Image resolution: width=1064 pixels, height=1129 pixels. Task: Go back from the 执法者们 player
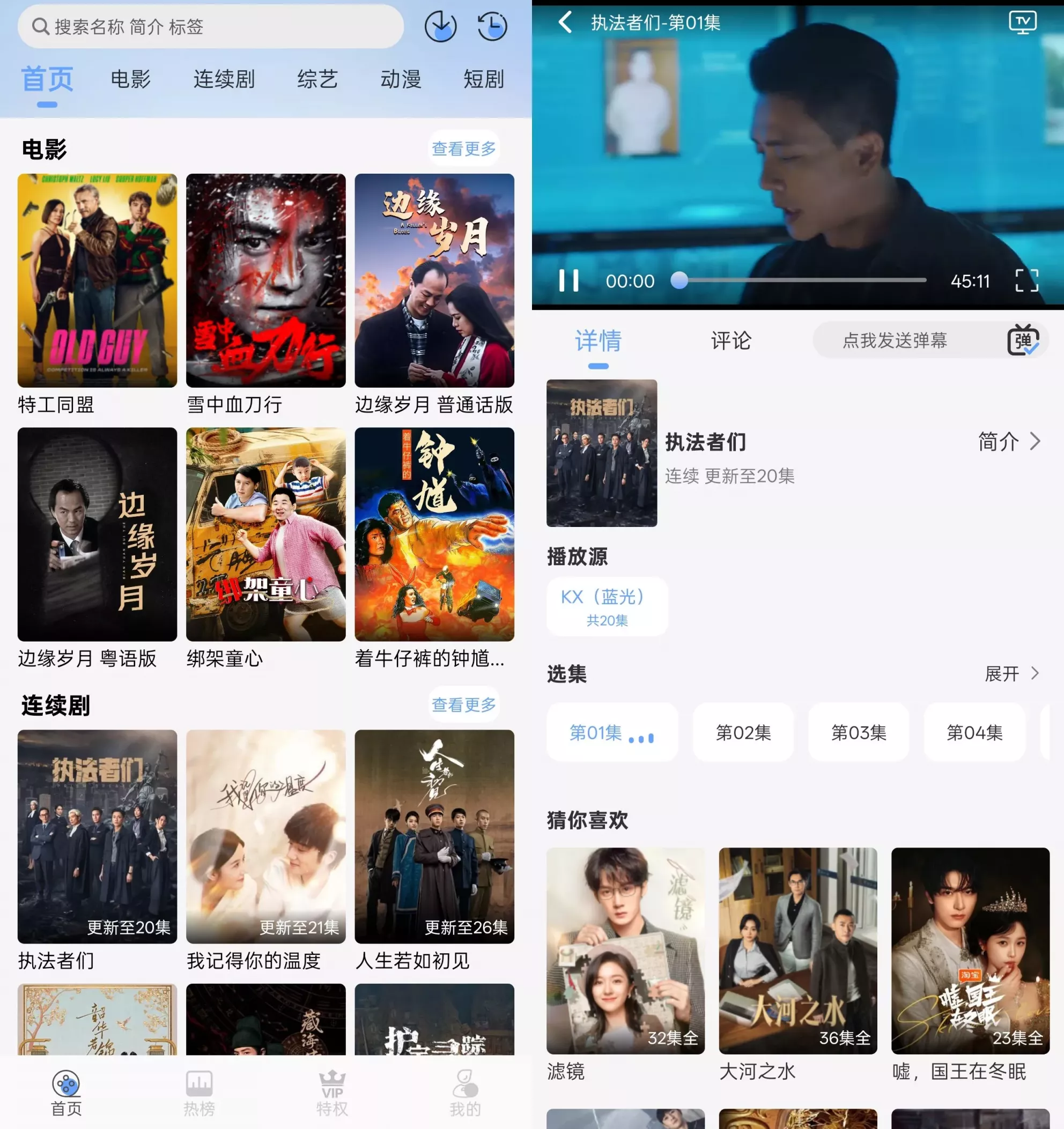565,23
